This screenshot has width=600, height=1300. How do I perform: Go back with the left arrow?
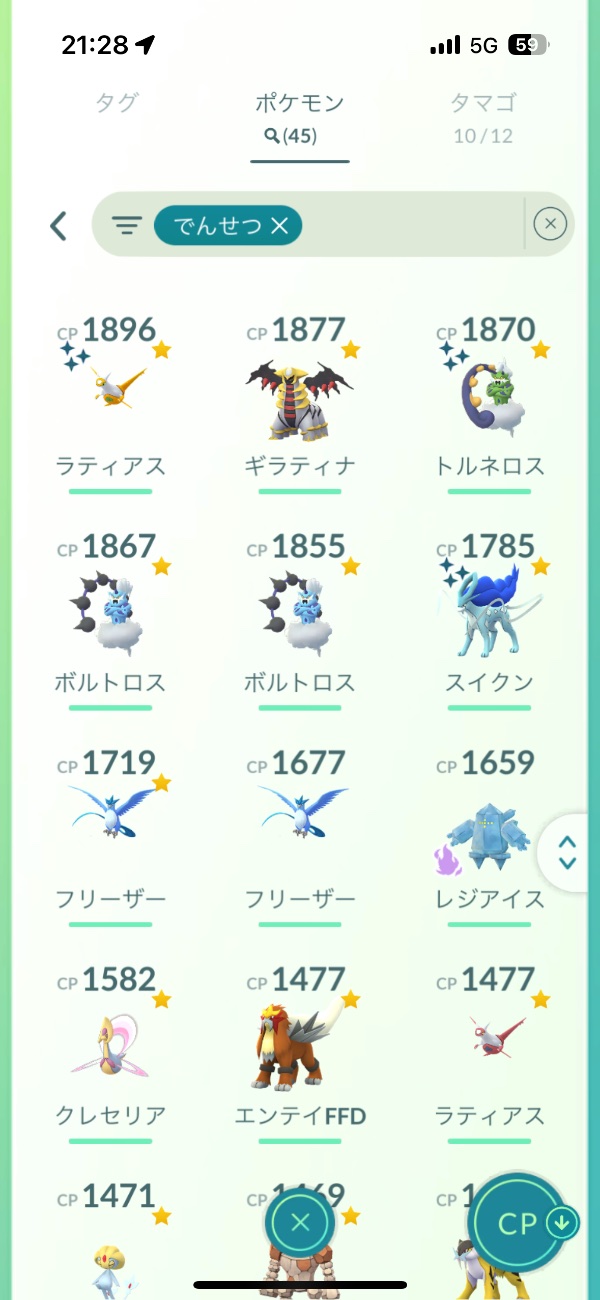coord(59,226)
